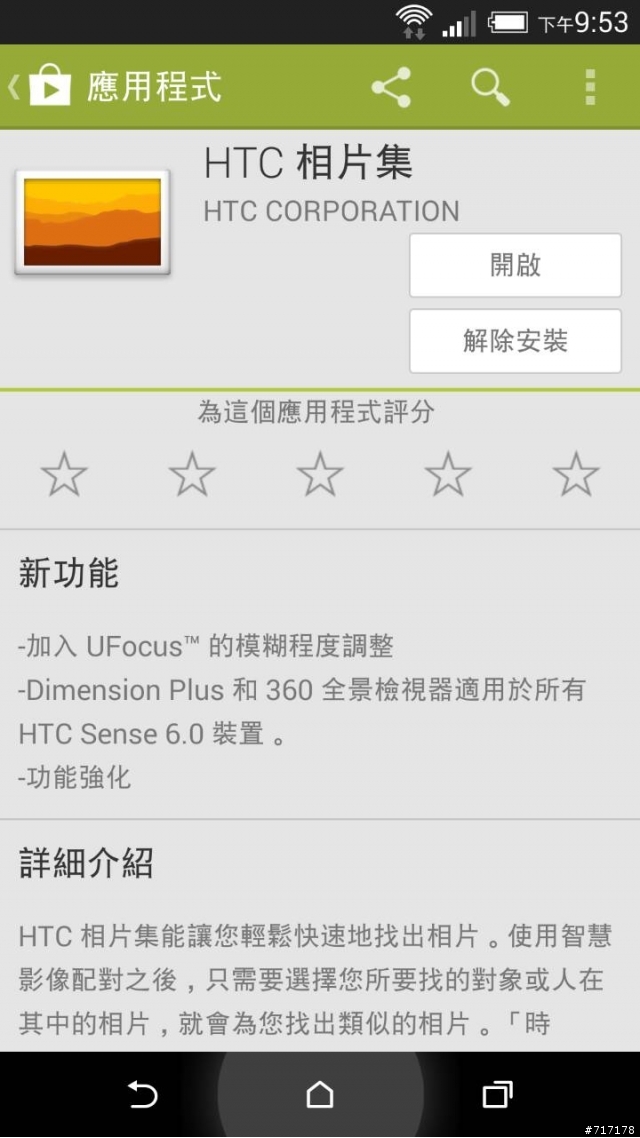This screenshot has width=640, height=1138.
Task: Rate the app one star
Action: tap(64, 474)
